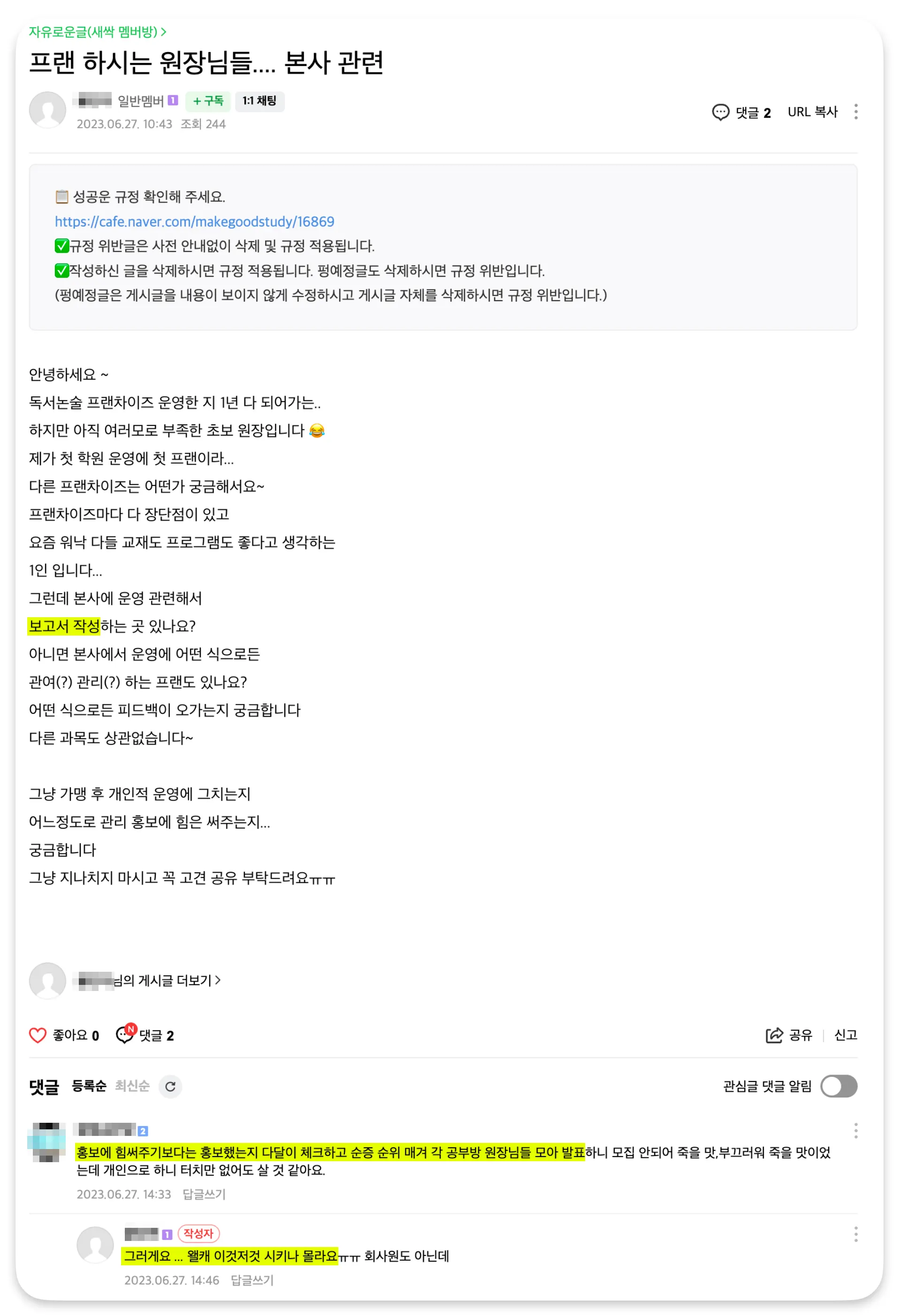The height and width of the screenshot is (1316, 900).
Task: Report the post with 신고
Action: click(x=846, y=1036)
